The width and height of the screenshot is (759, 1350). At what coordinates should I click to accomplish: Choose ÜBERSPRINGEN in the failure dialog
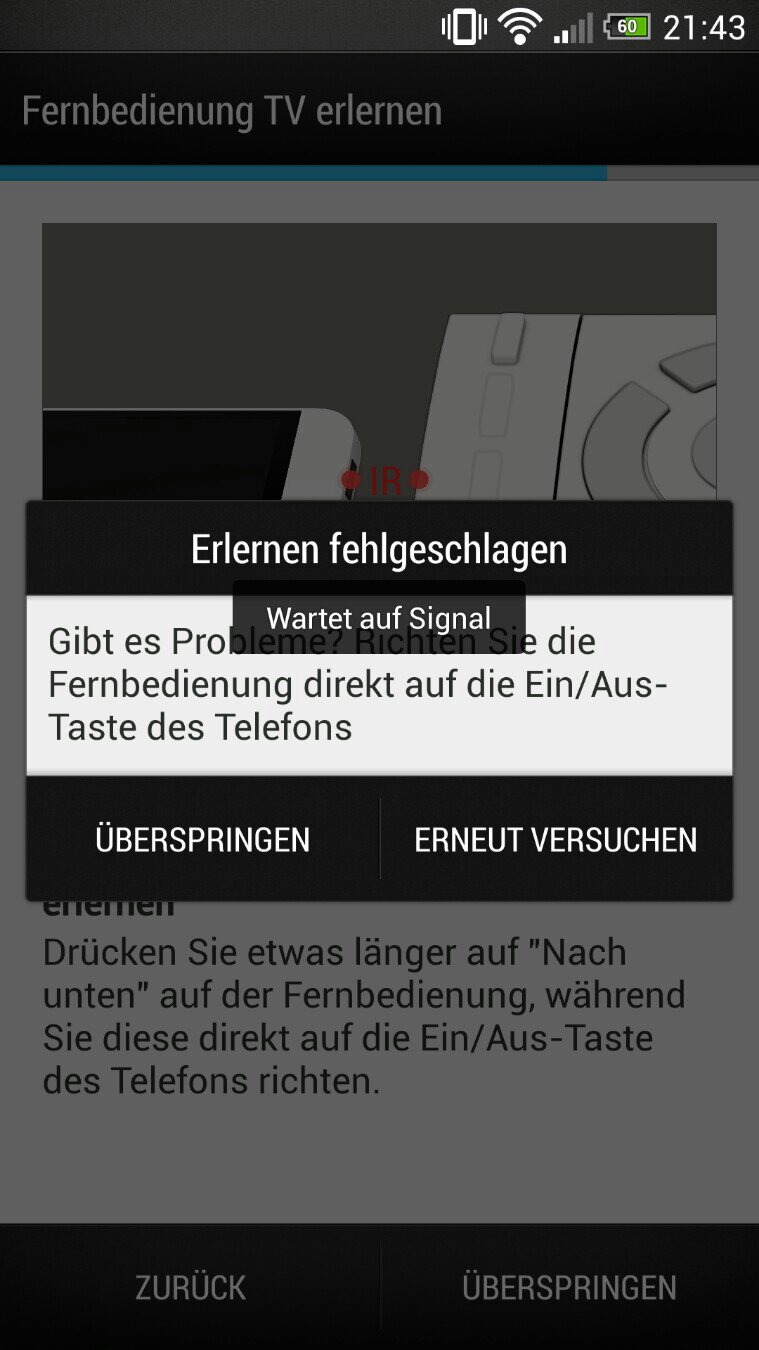[x=203, y=839]
